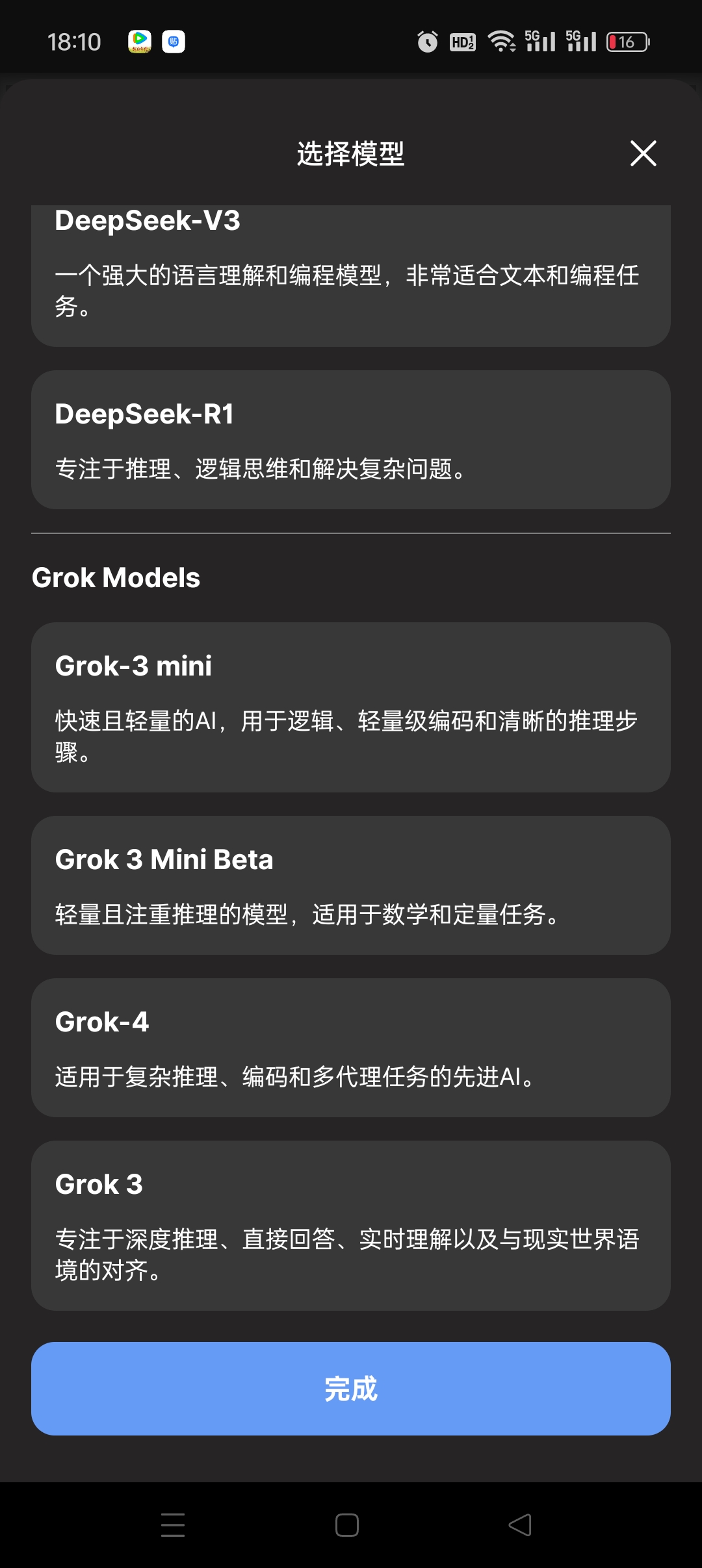Image resolution: width=702 pixels, height=1568 pixels.
Task: Tap the Wi-Fi icon in the status bar
Action: (500, 41)
